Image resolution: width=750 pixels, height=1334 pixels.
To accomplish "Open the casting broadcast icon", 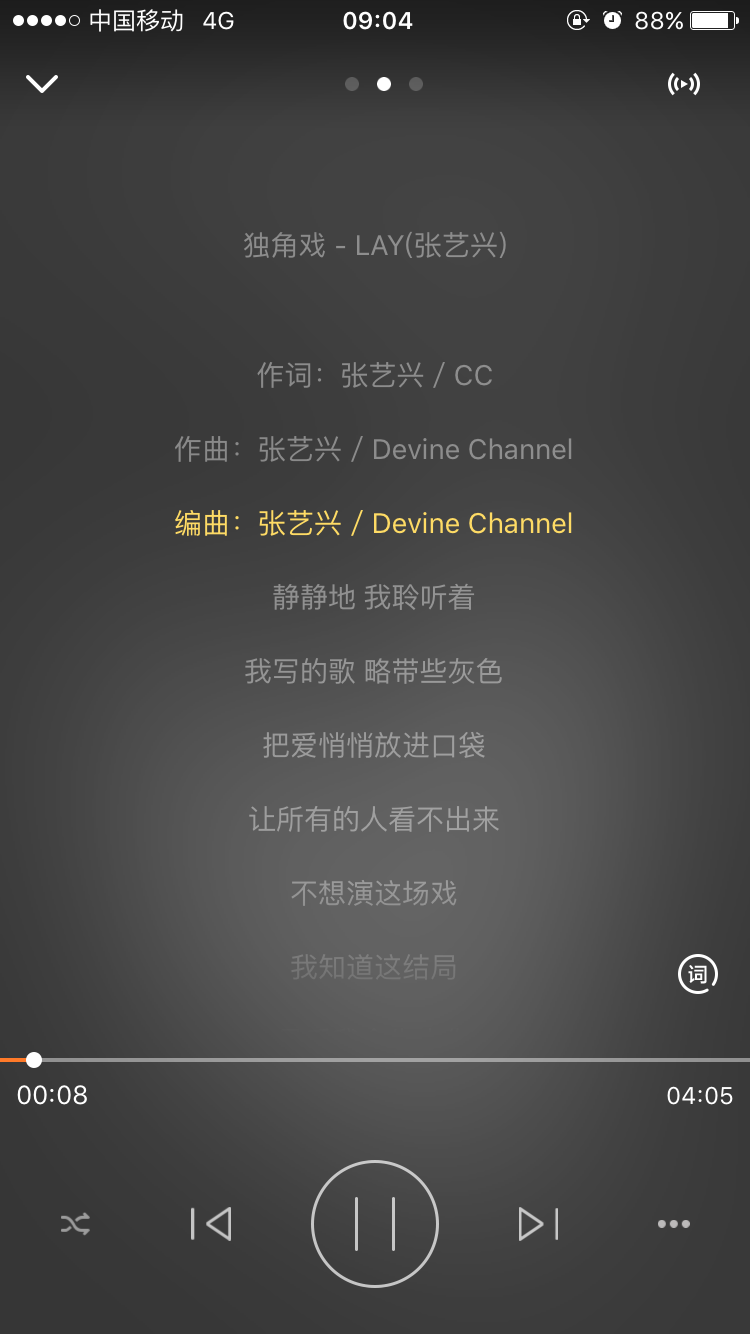I will click(x=684, y=84).
